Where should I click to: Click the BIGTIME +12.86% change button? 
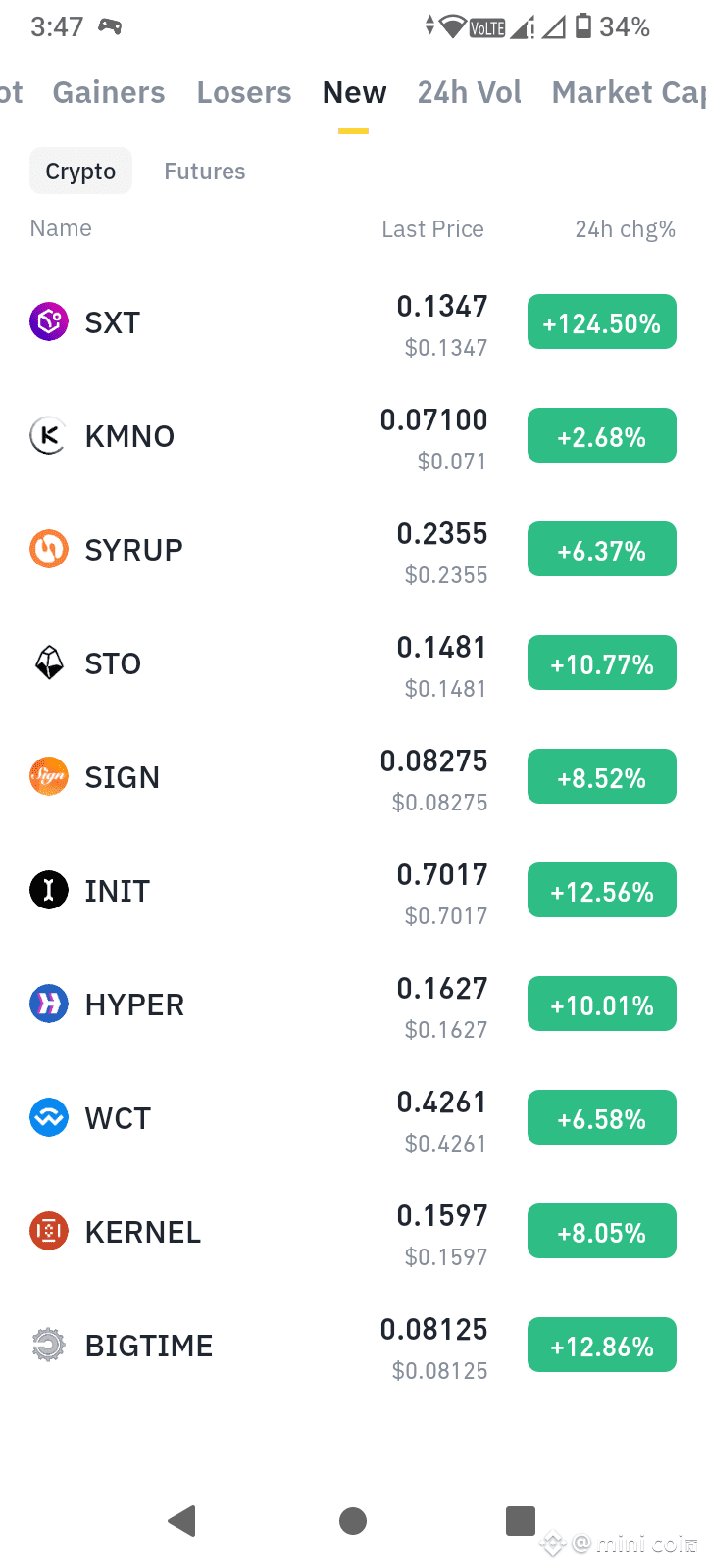(601, 1345)
